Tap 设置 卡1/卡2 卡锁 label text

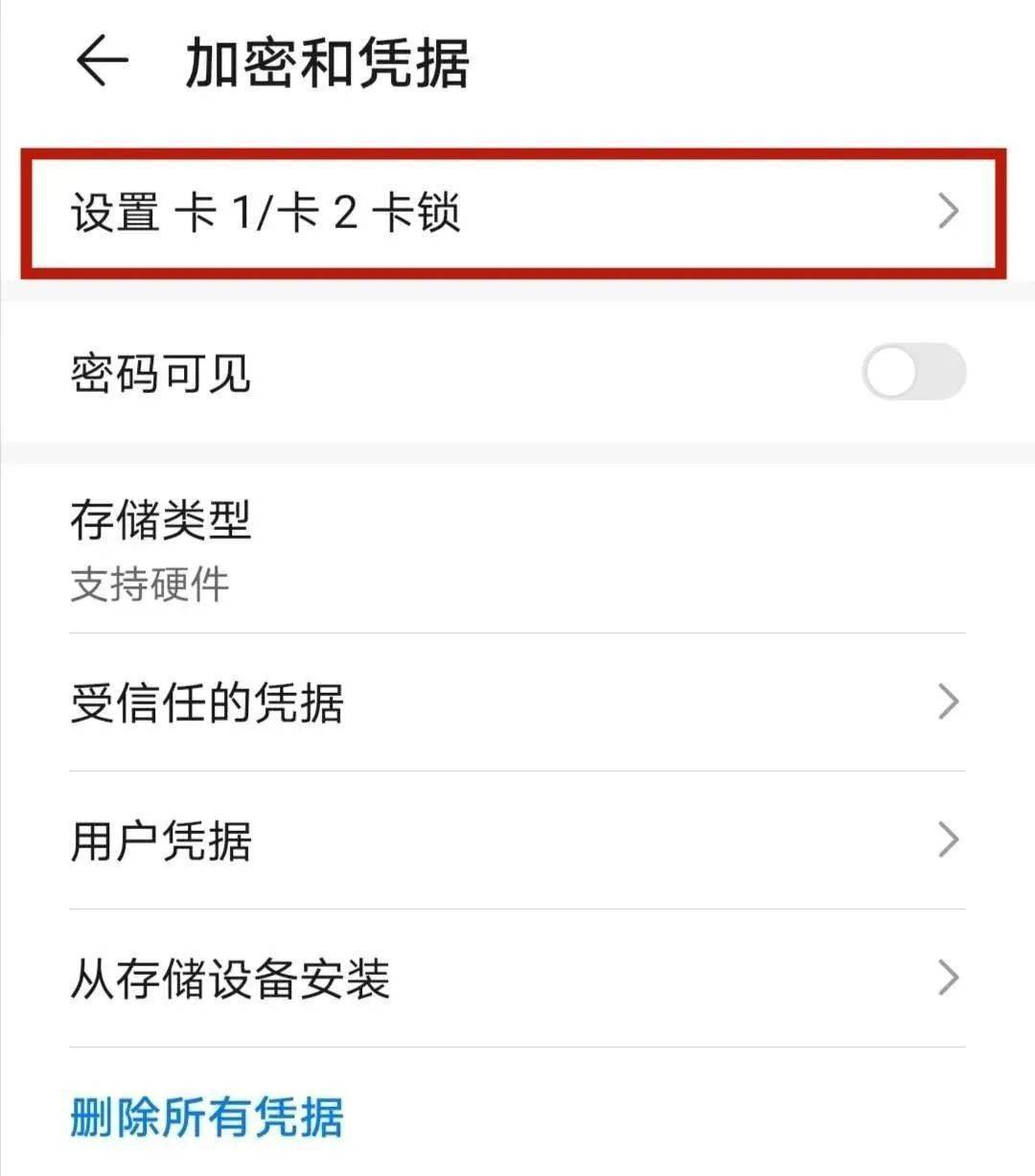tap(266, 213)
